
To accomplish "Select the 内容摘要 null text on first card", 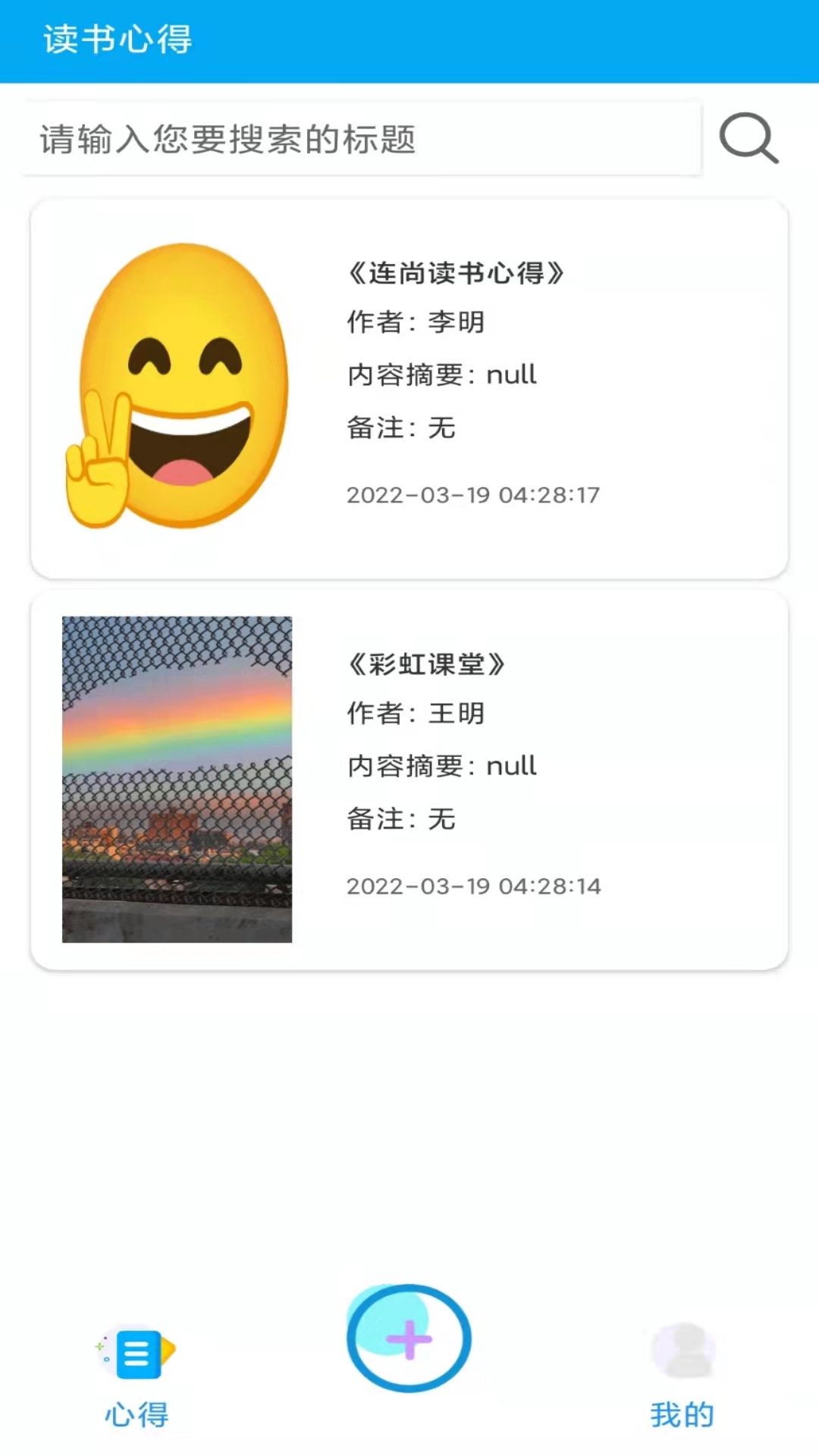I will [441, 375].
